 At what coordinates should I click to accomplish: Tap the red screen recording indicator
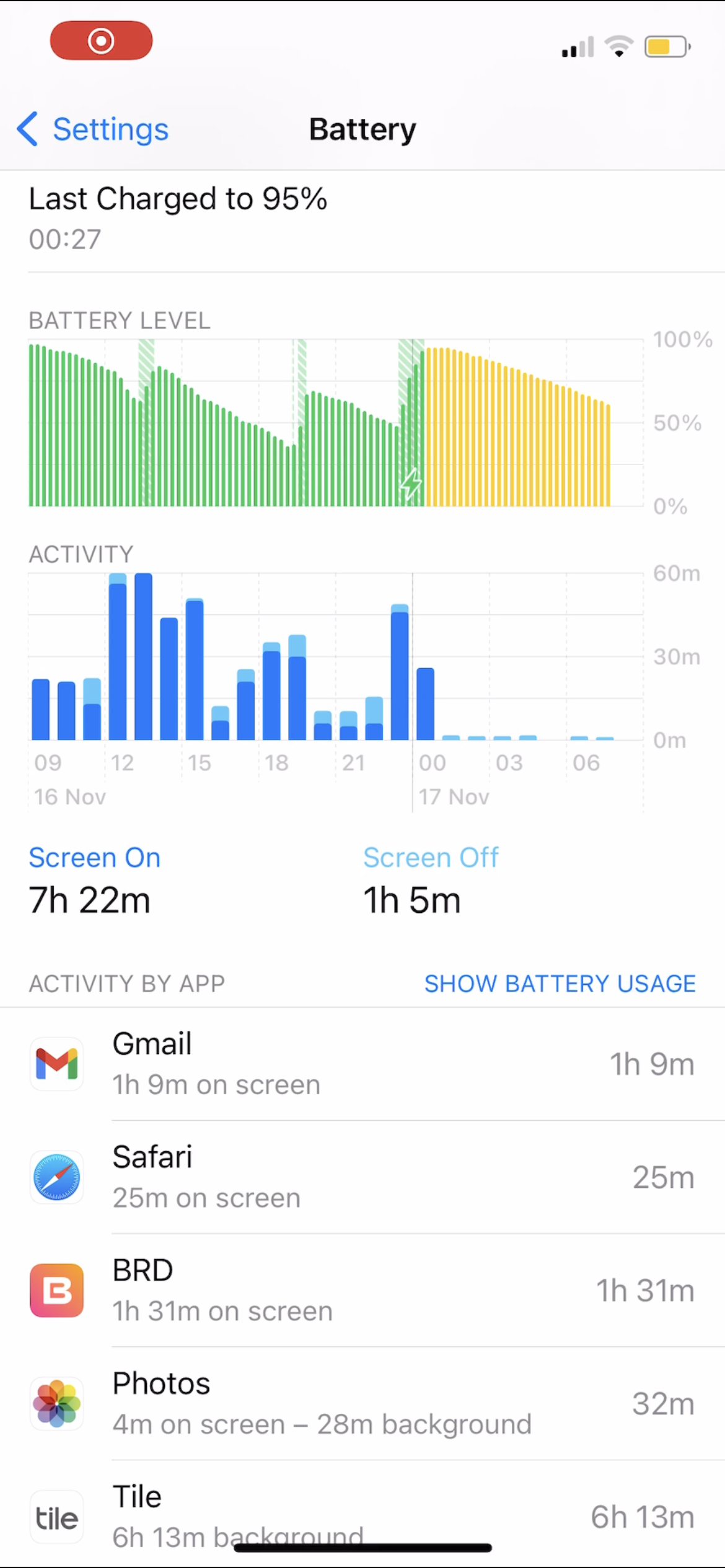pos(101,41)
